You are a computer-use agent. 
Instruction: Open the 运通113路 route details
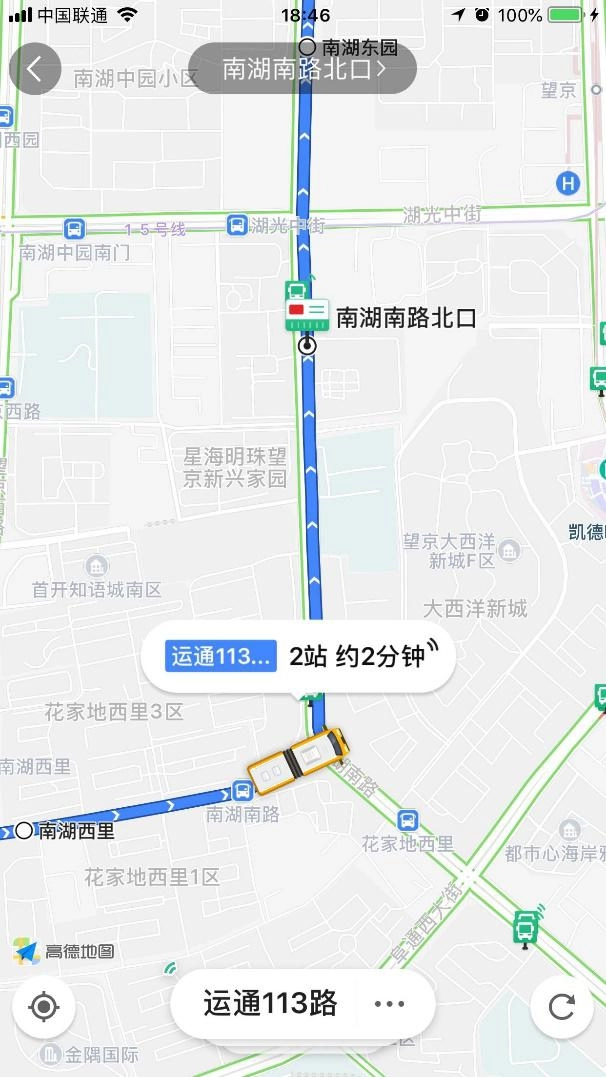[270, 1003]
